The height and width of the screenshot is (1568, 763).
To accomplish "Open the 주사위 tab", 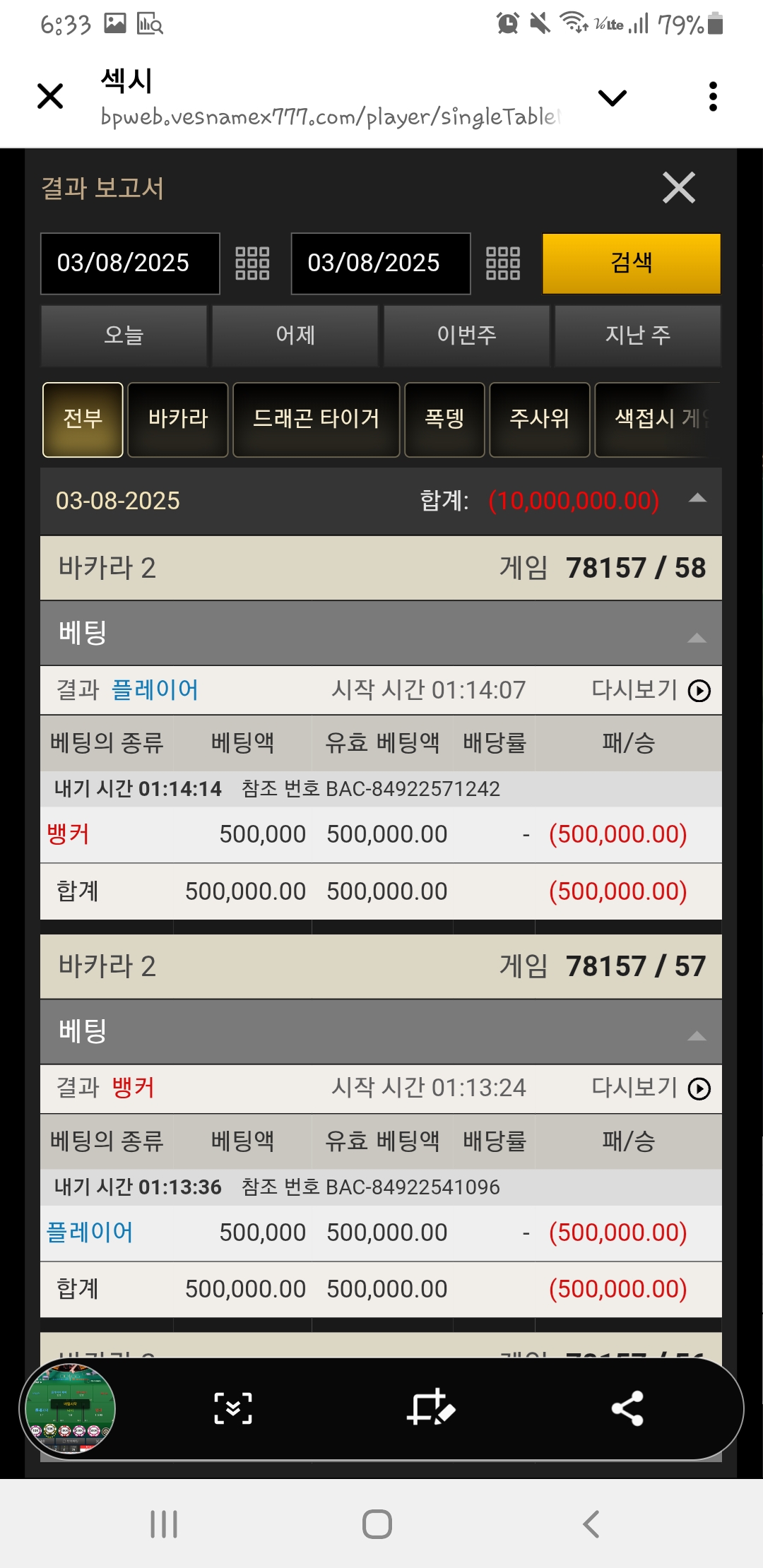I will point(540,420).
